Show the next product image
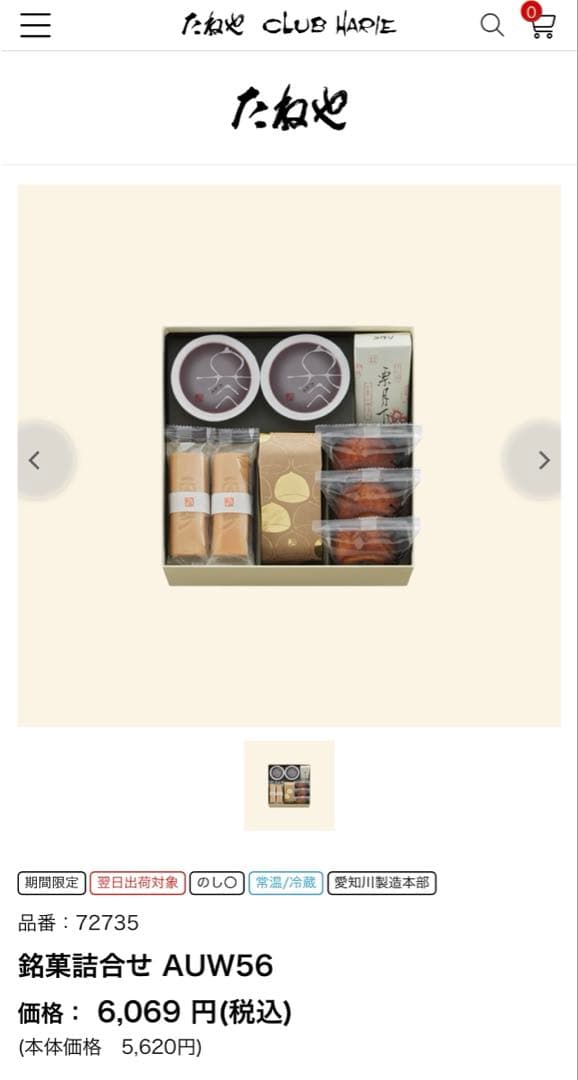Viewport: 578px width, 1080px height. pos(544,460)
